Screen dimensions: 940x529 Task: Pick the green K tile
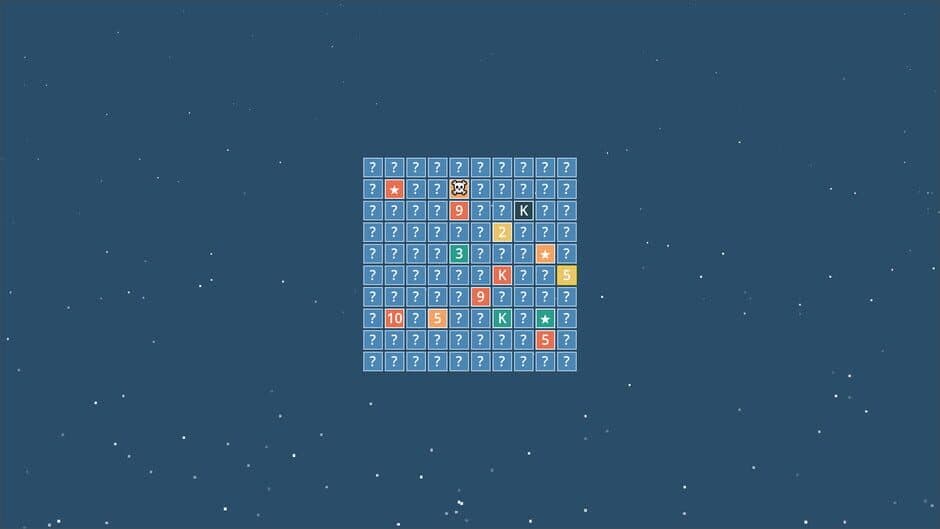(502, 318)
